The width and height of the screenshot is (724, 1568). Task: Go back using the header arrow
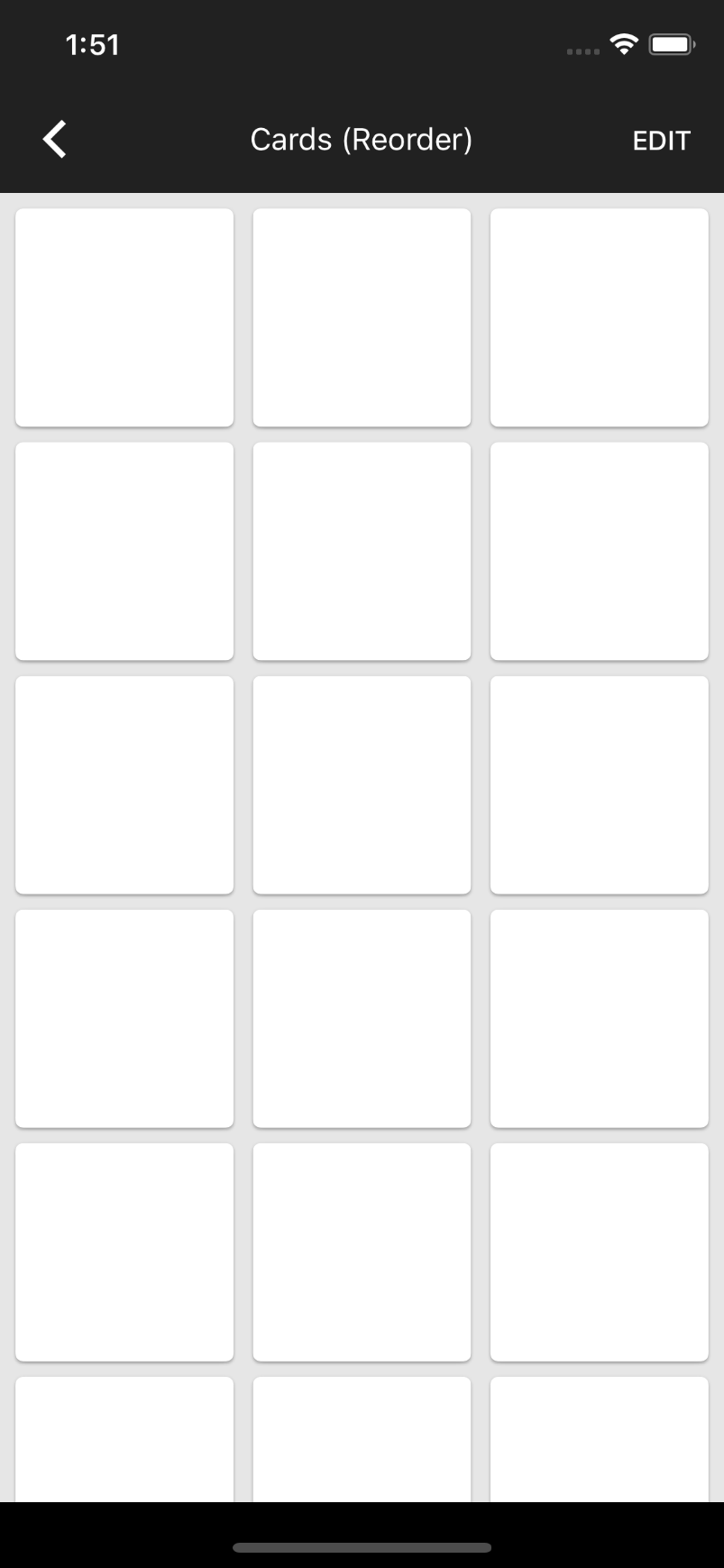tap(55, 140)
